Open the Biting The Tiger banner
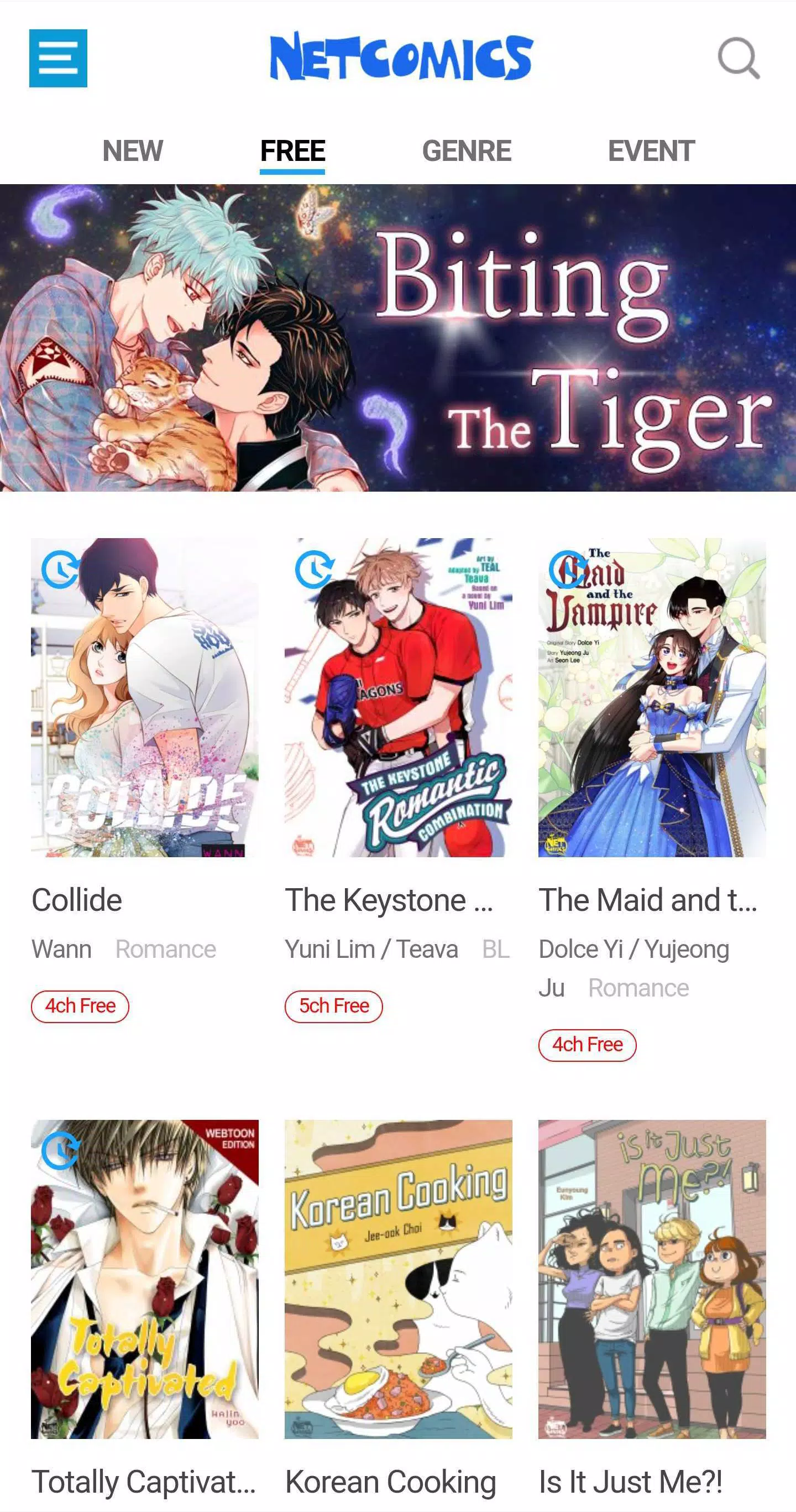 click(x=397, y=337)
